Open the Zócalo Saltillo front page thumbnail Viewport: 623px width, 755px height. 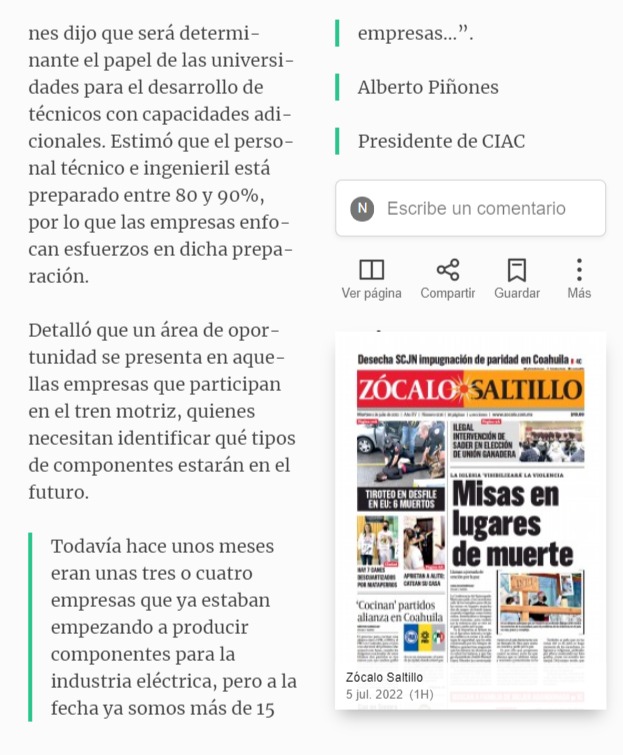point(470,520)
